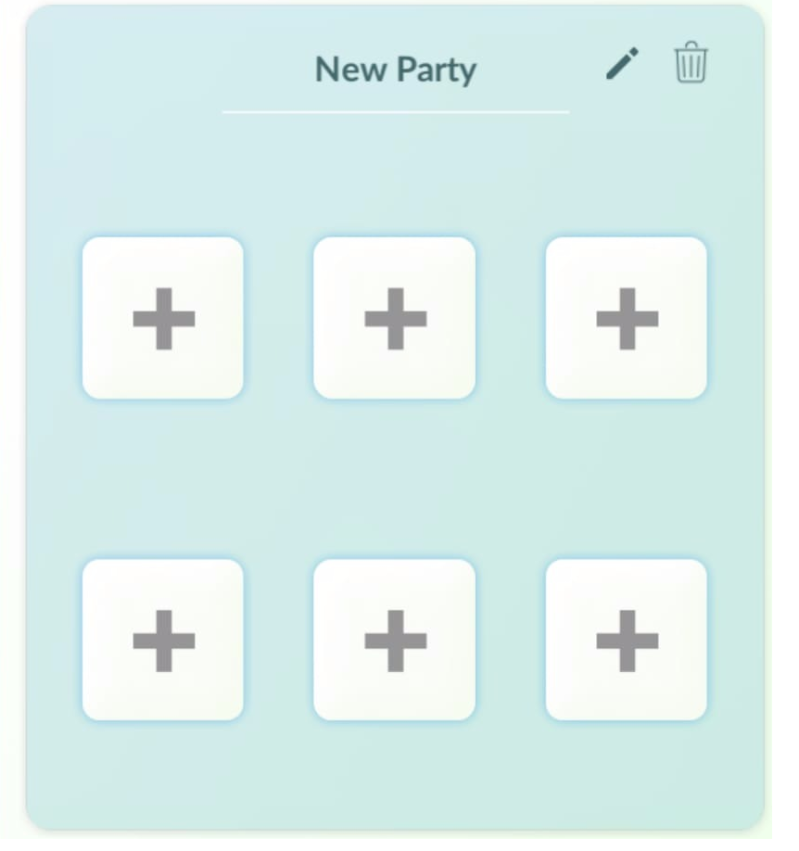Add a member to the third empty slot
This screenshot has width=799, height=851.
point(626,318)
